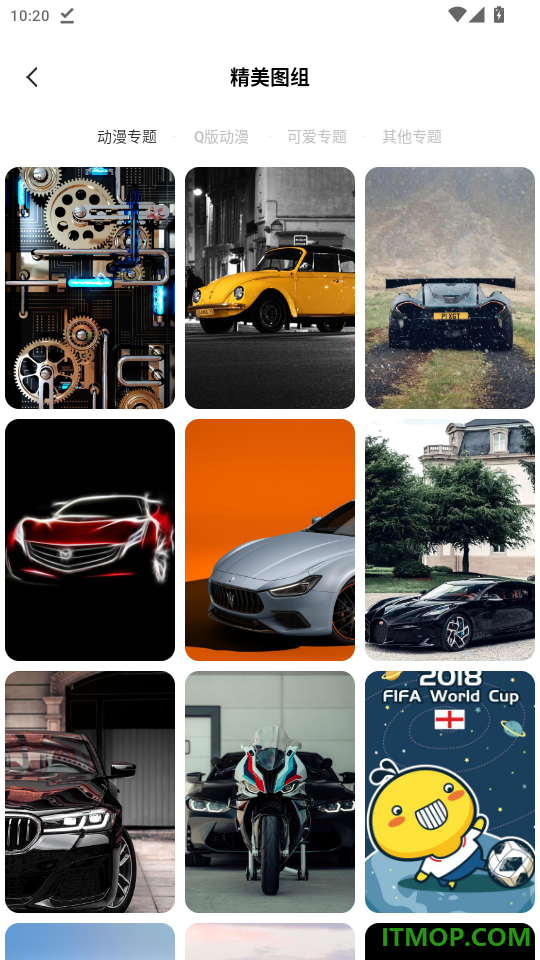Image resolution: width=540 pixels, height=960 pixels.
Task: Open the motorcycle in garage wallpaper
Action: point(270,792)
